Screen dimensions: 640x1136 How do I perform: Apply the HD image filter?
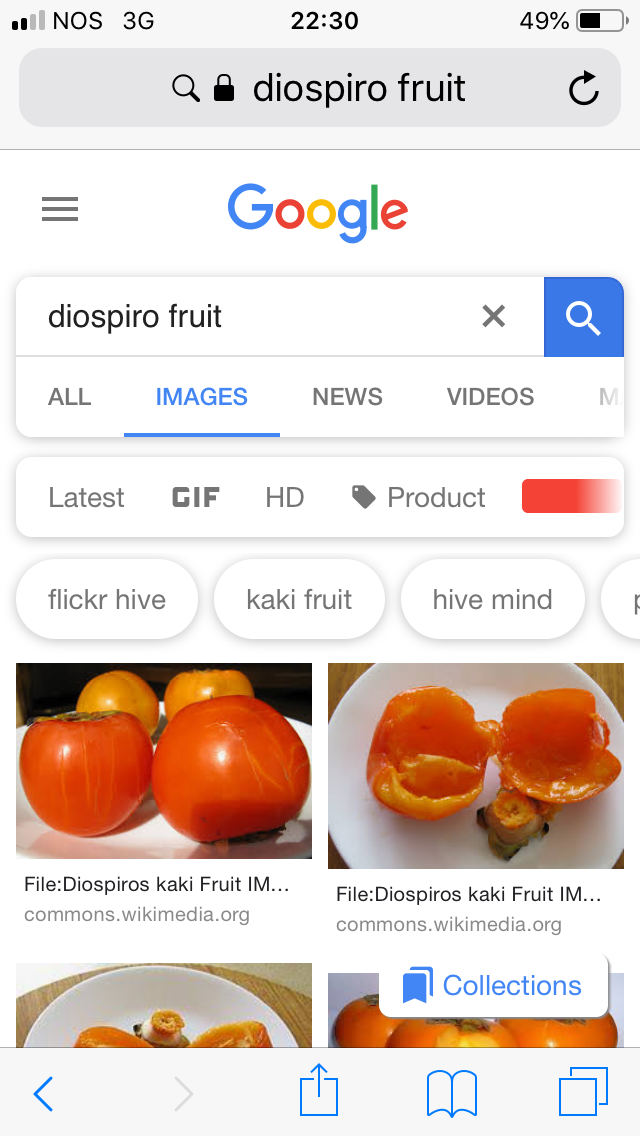(284, 497)
